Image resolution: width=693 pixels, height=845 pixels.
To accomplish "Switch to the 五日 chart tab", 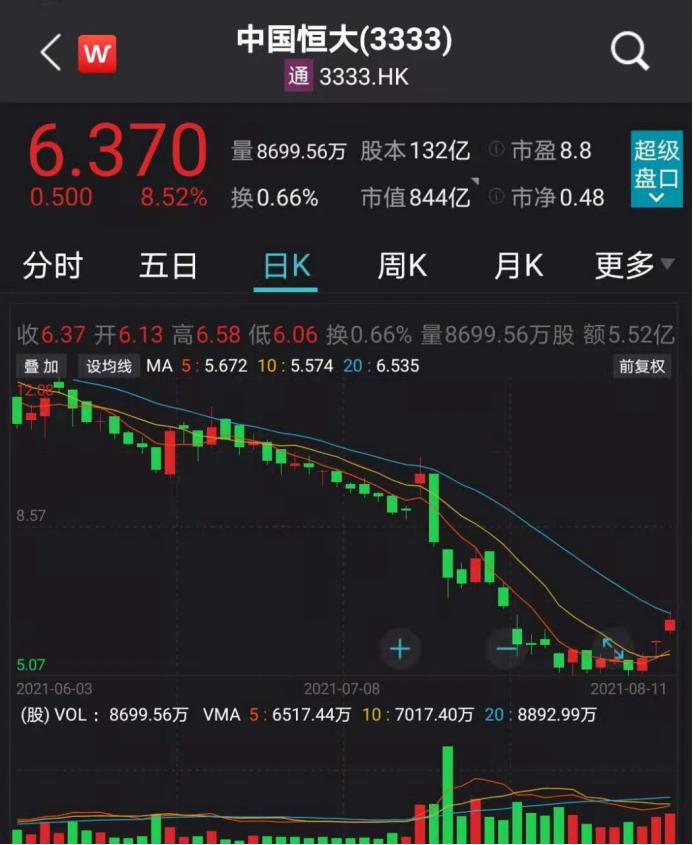I will click(168, 266).
